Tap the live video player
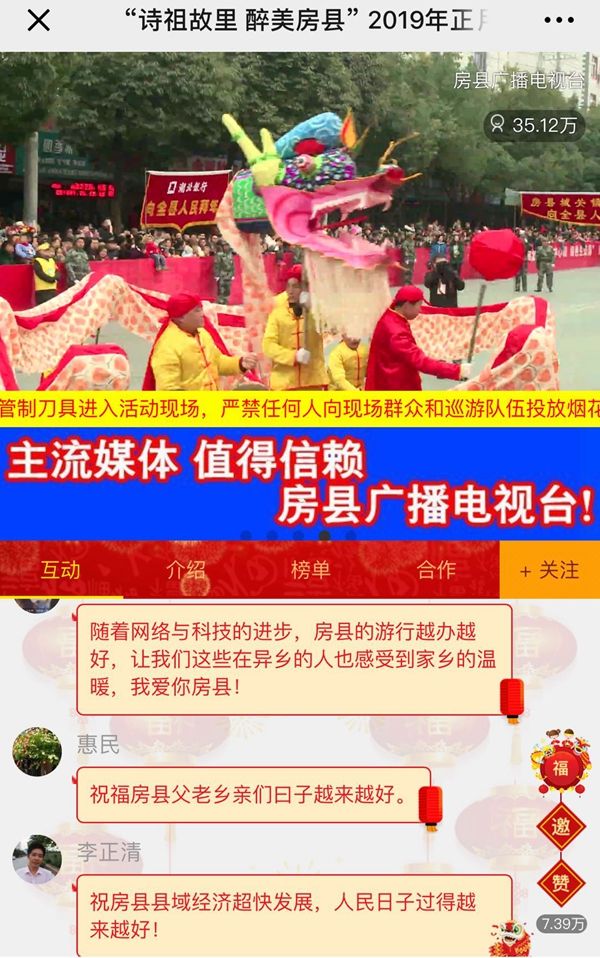 click(300, 220)
